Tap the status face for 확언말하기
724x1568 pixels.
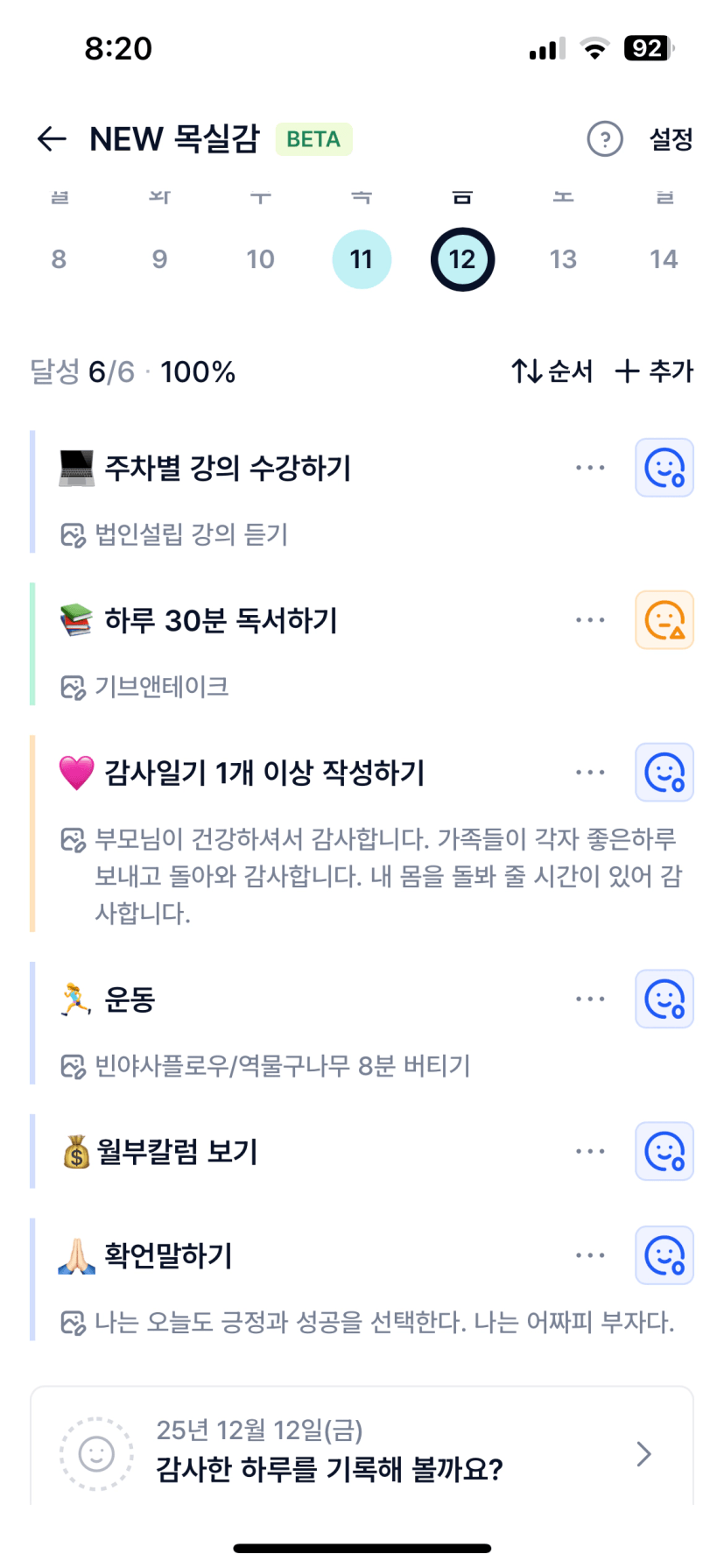(664, 1255)
